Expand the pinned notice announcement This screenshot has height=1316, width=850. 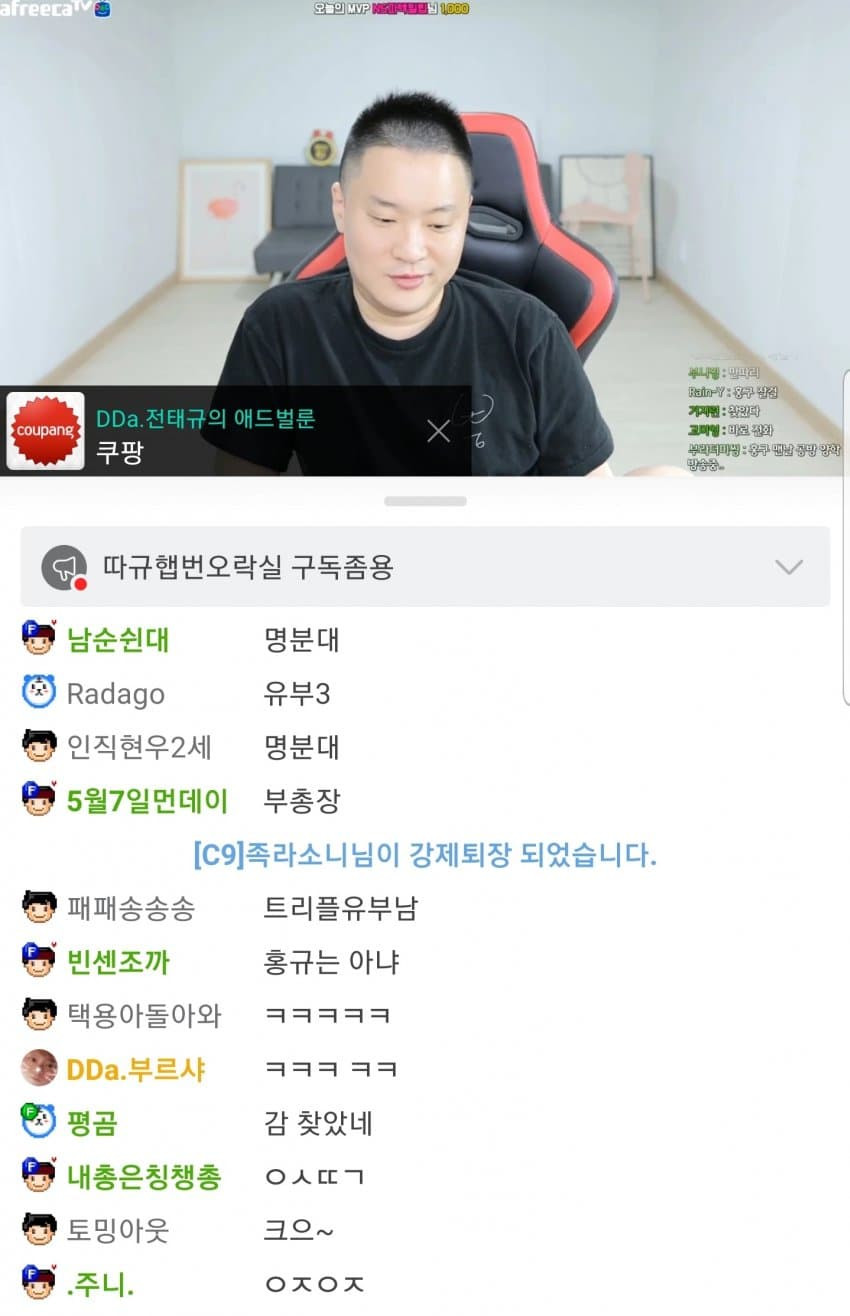tap(789, 568)
